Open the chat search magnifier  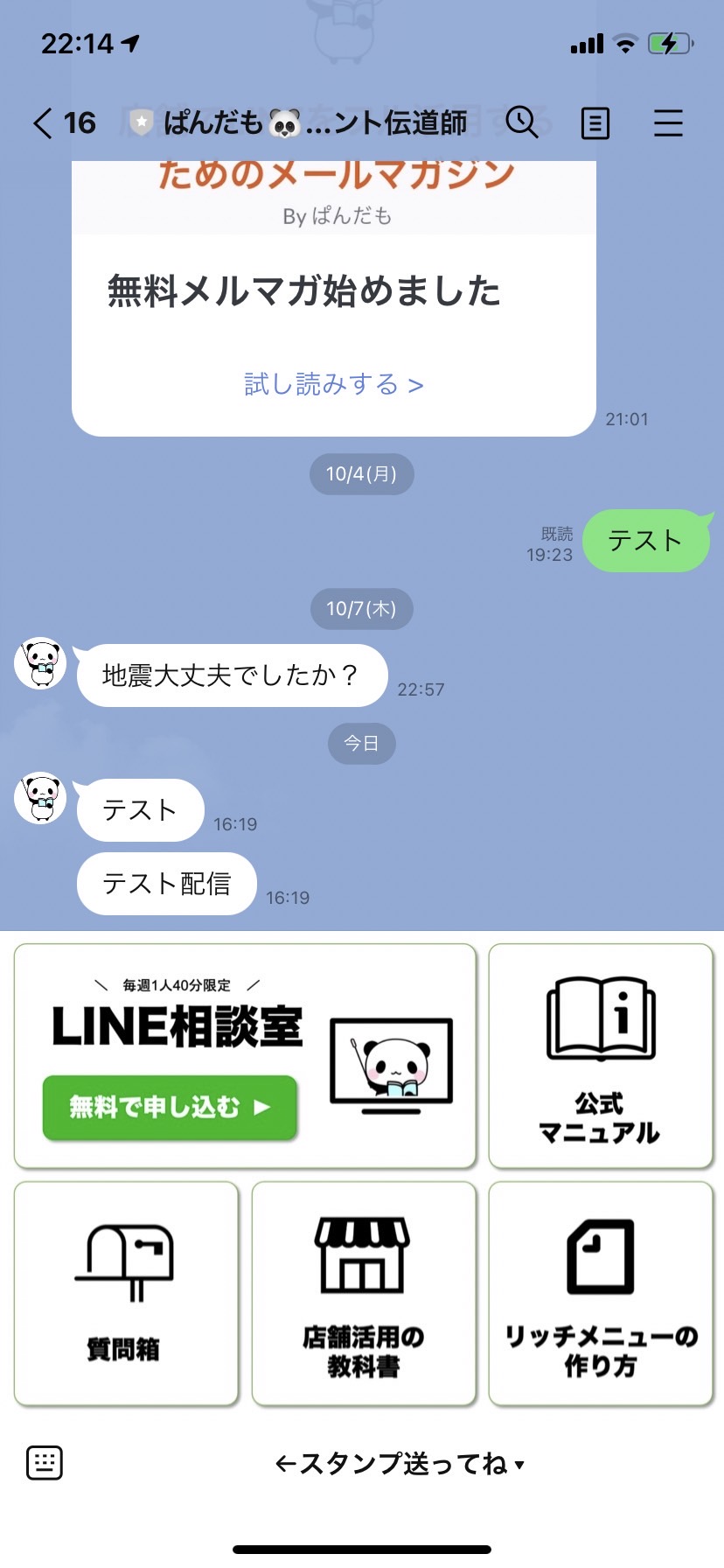522,122
